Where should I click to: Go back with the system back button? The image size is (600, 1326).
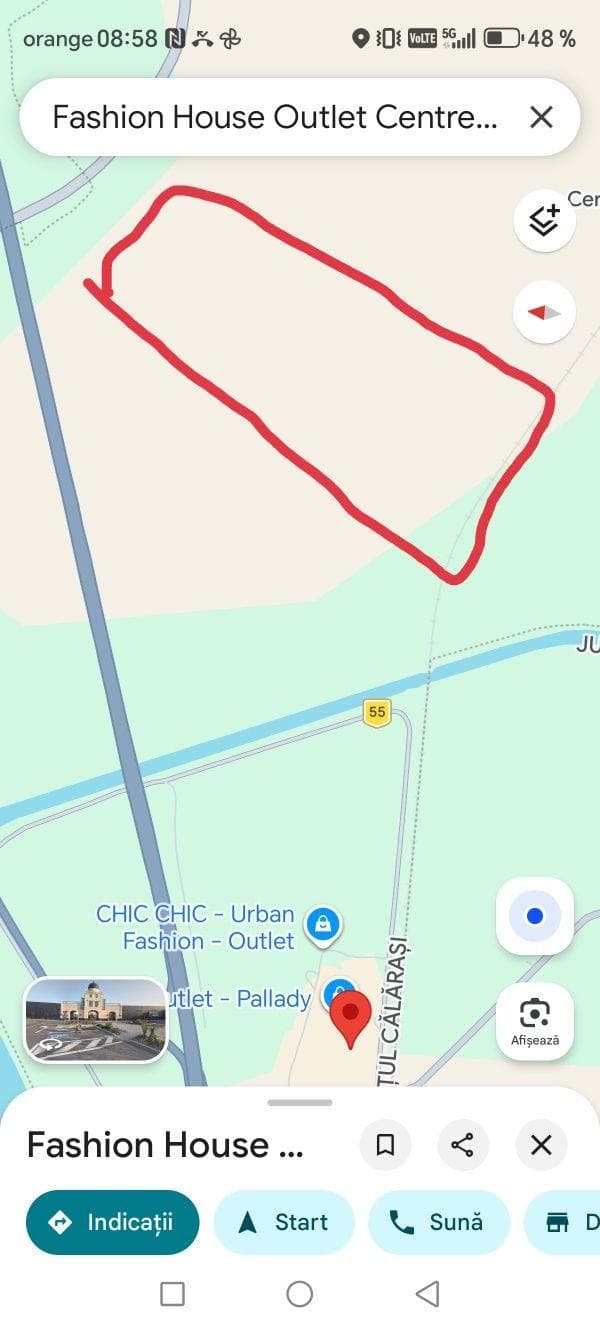[x=427, y=1294]
